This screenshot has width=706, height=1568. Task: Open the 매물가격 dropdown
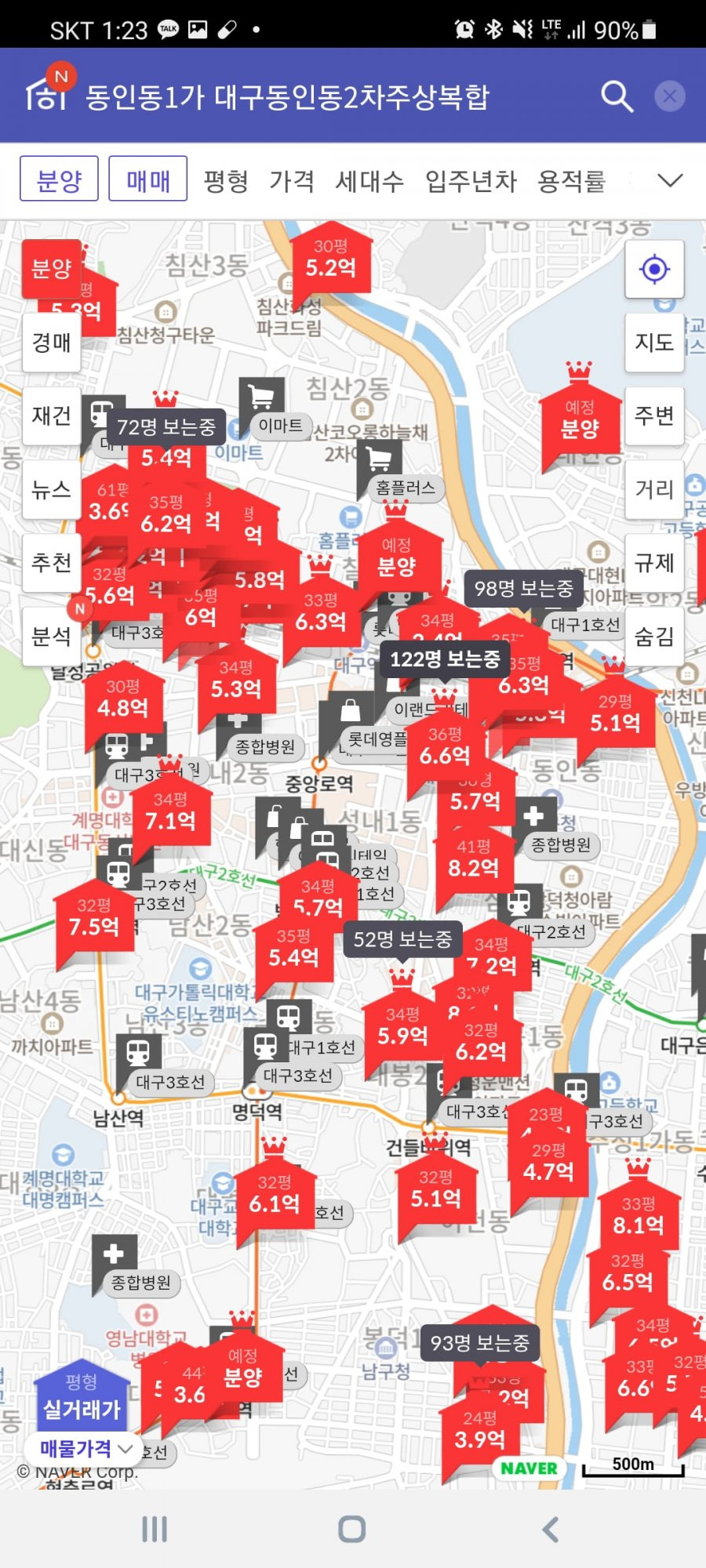point(86,1448)
